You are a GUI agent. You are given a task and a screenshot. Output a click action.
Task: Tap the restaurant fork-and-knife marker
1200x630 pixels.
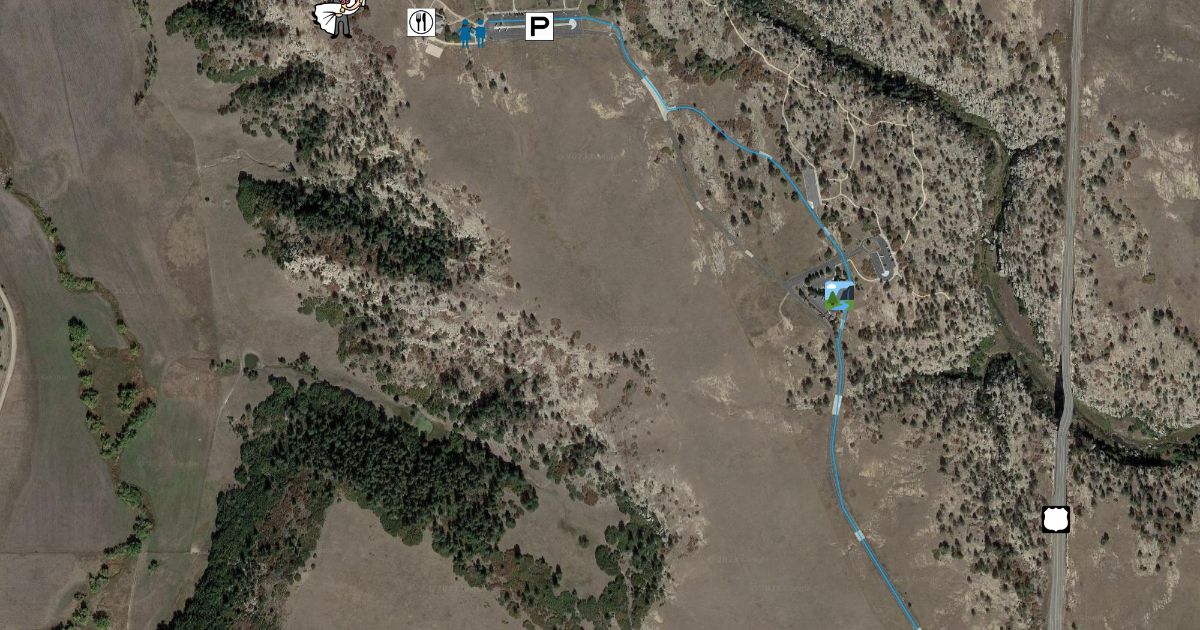click(421, 22)
